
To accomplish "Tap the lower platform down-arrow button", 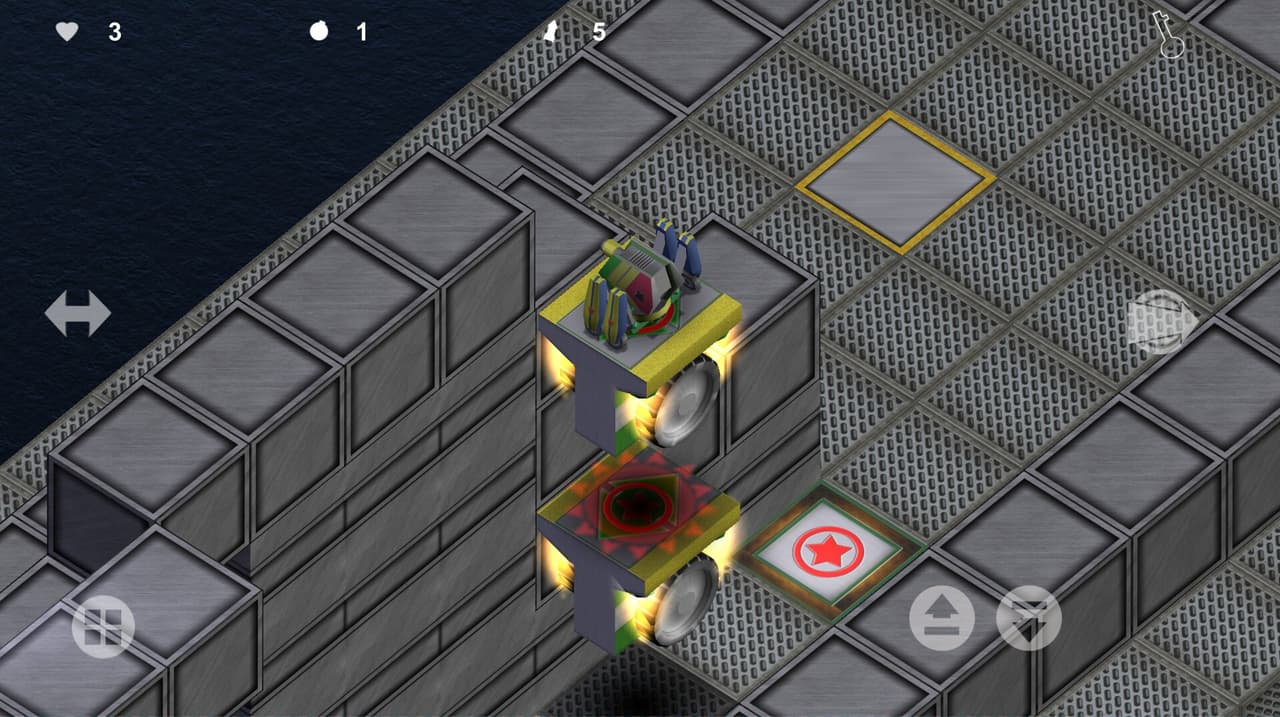I will (1029, 618).
